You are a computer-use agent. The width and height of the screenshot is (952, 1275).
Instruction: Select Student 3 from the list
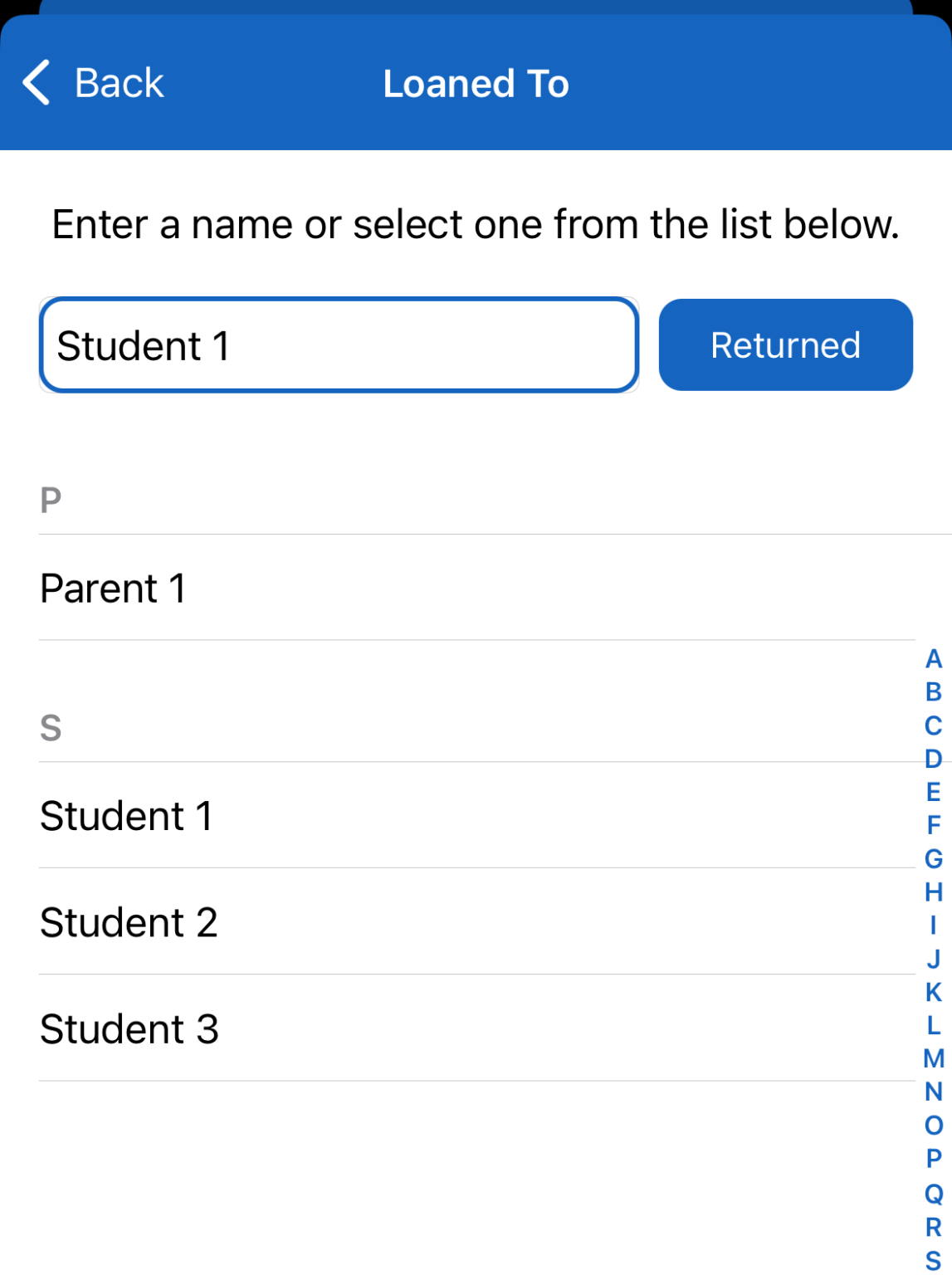[x=129, y=1028]
